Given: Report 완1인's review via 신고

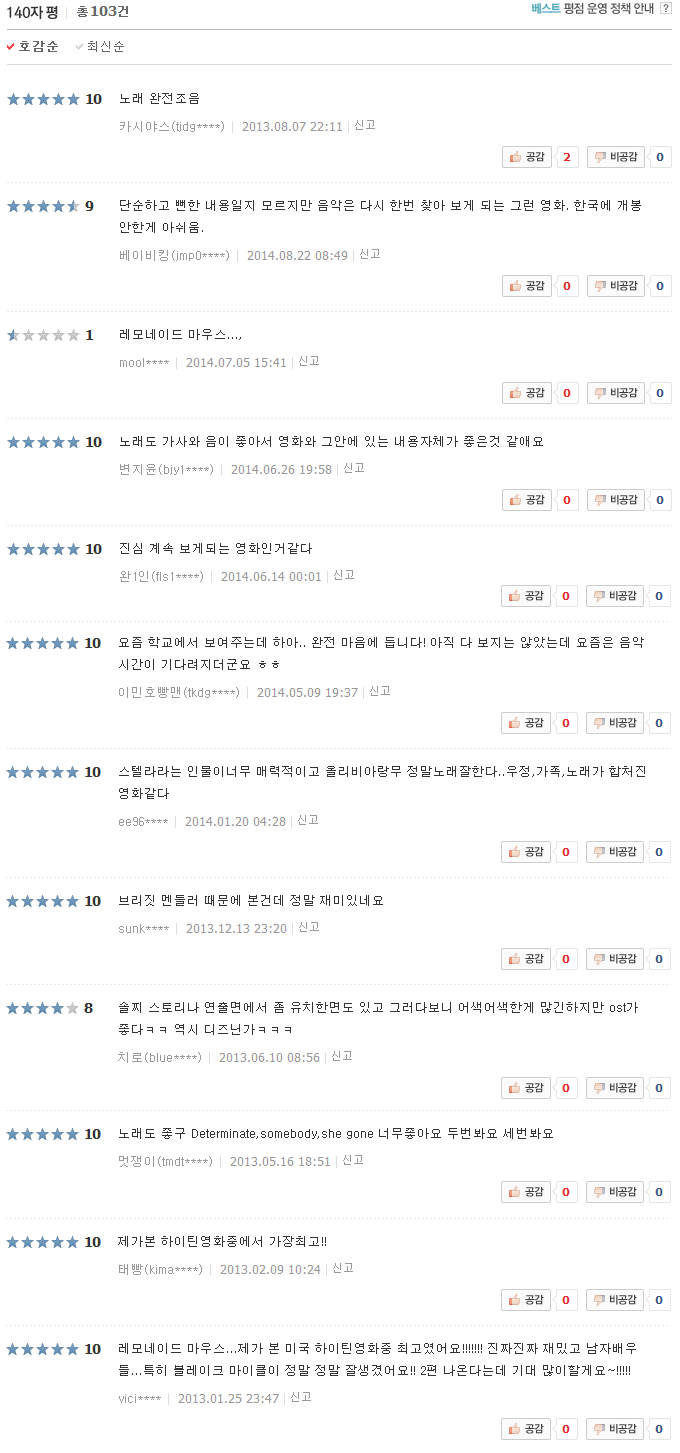Looking at the screenshot, I should coord(344,576).
